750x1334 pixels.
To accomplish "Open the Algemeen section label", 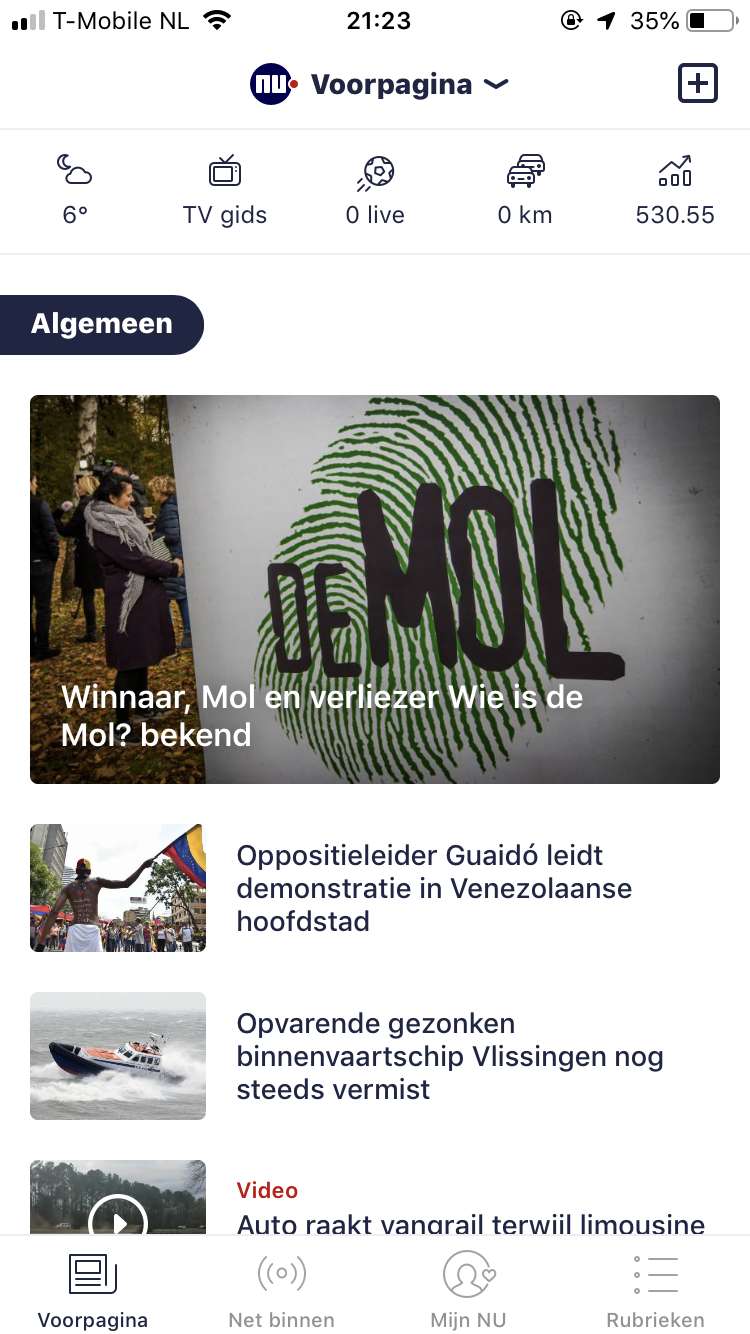I will coord(101,324).
